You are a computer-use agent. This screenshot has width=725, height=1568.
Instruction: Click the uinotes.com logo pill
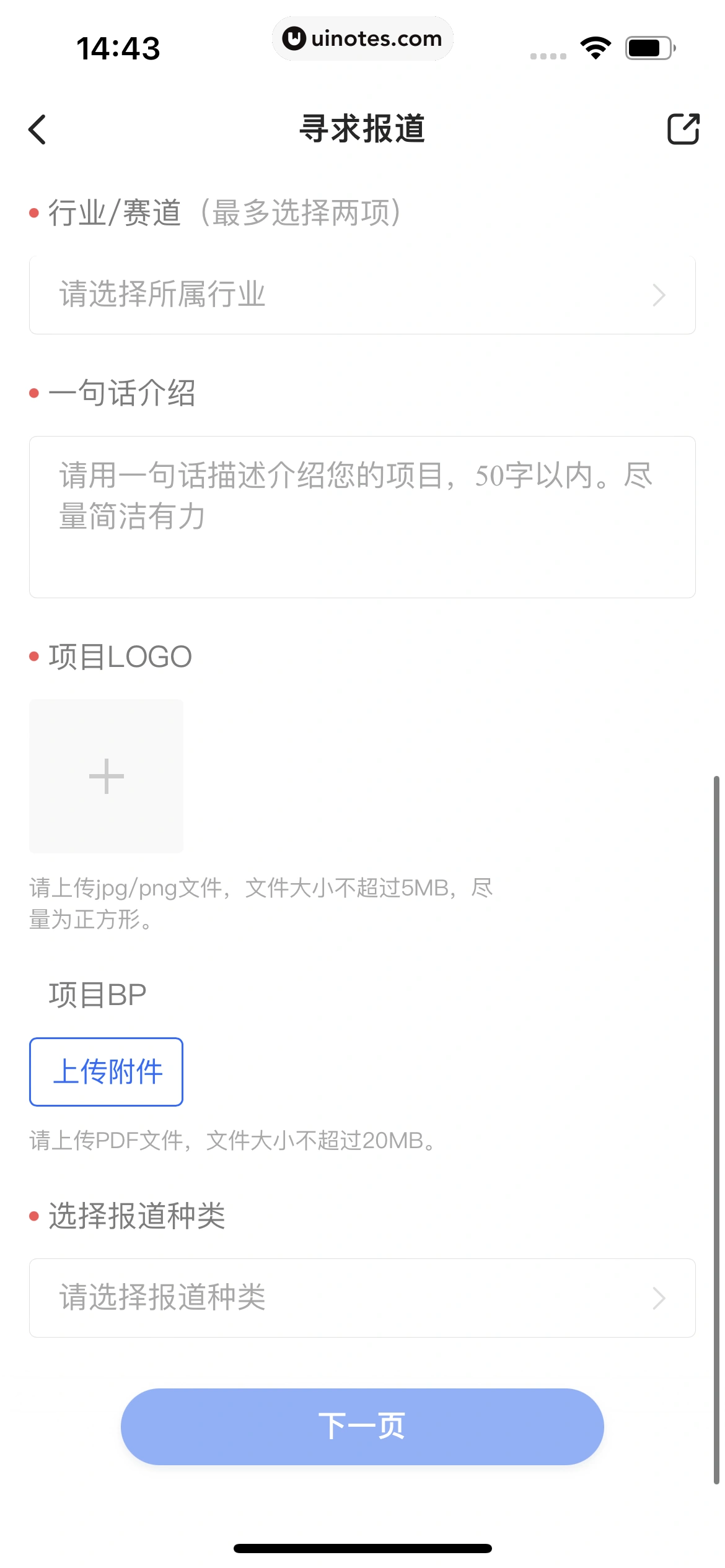362,38
